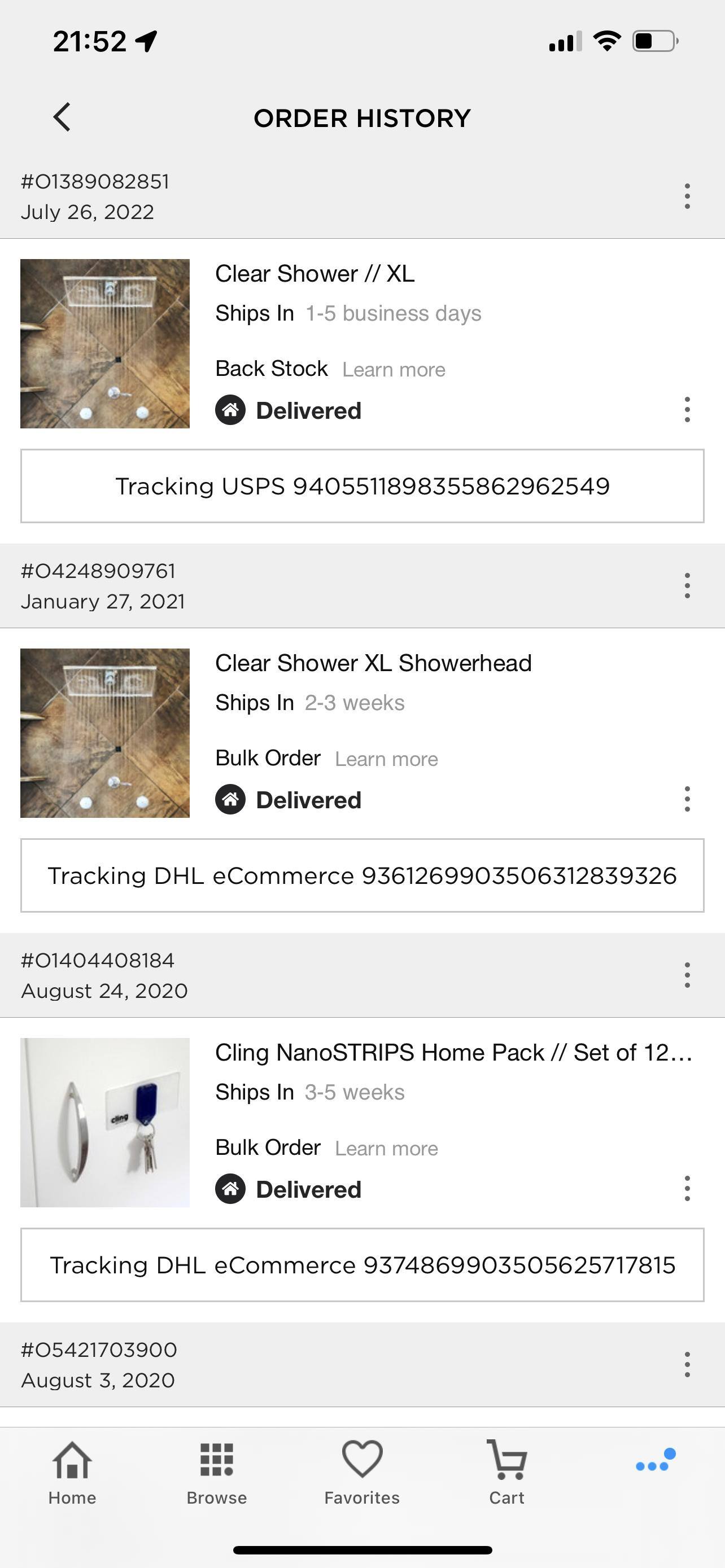This screenshot has height=1568, width=725.
Task: Open kebab menu beside Clear Shower // XL item
Action: (687, 410)
